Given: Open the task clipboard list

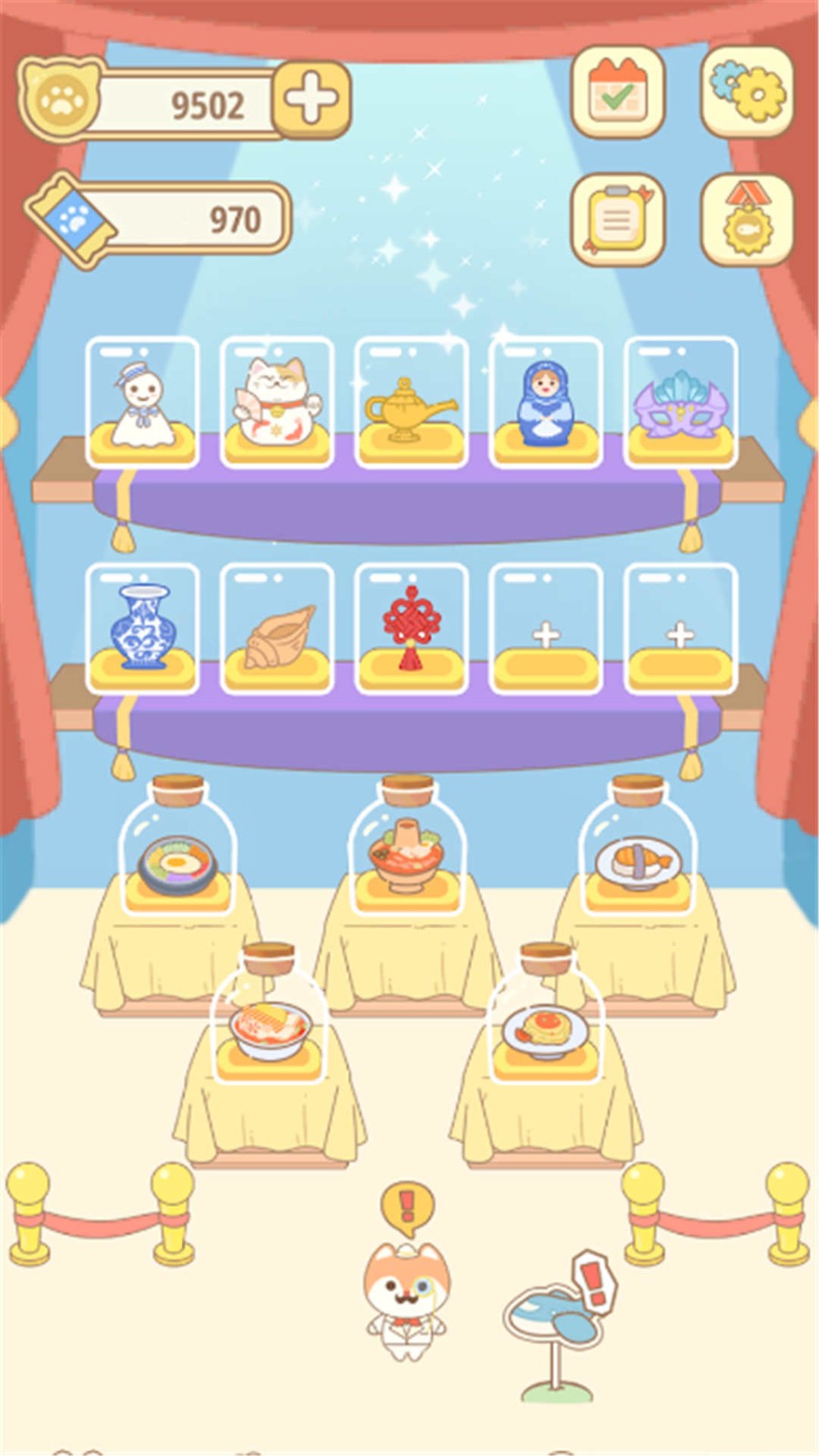Looking at the screenshot, I should pos(618,219).
